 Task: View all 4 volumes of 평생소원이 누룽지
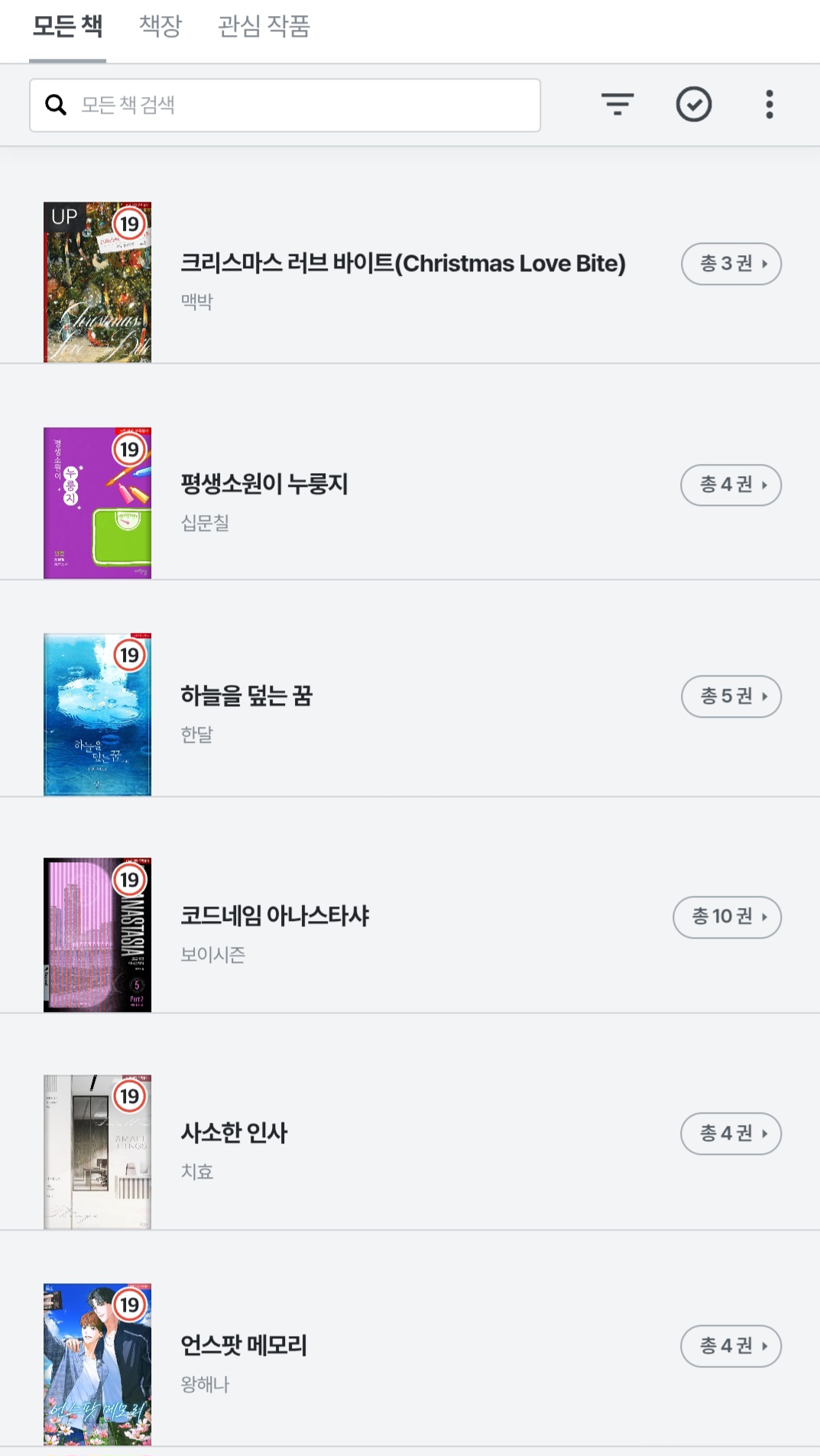731,485
